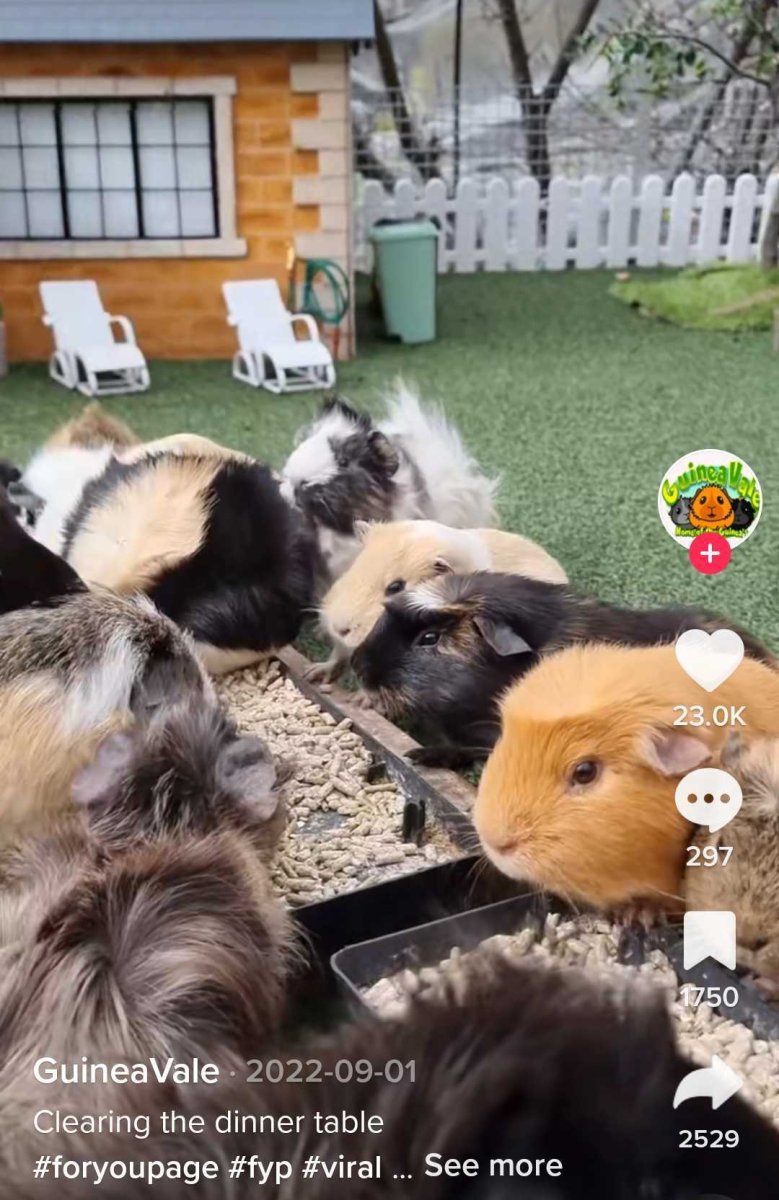Open the GuineaVale username link
This screenshot has height=1200, width=779.
[126, 1072]
